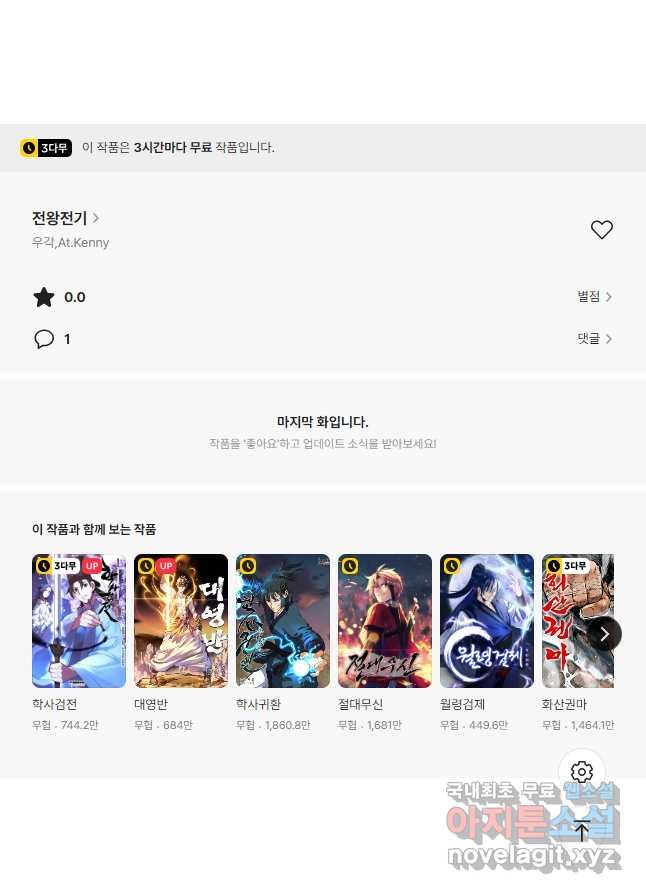
Task: Open the 절대무신 webtoon card
Action: point(385,621)
